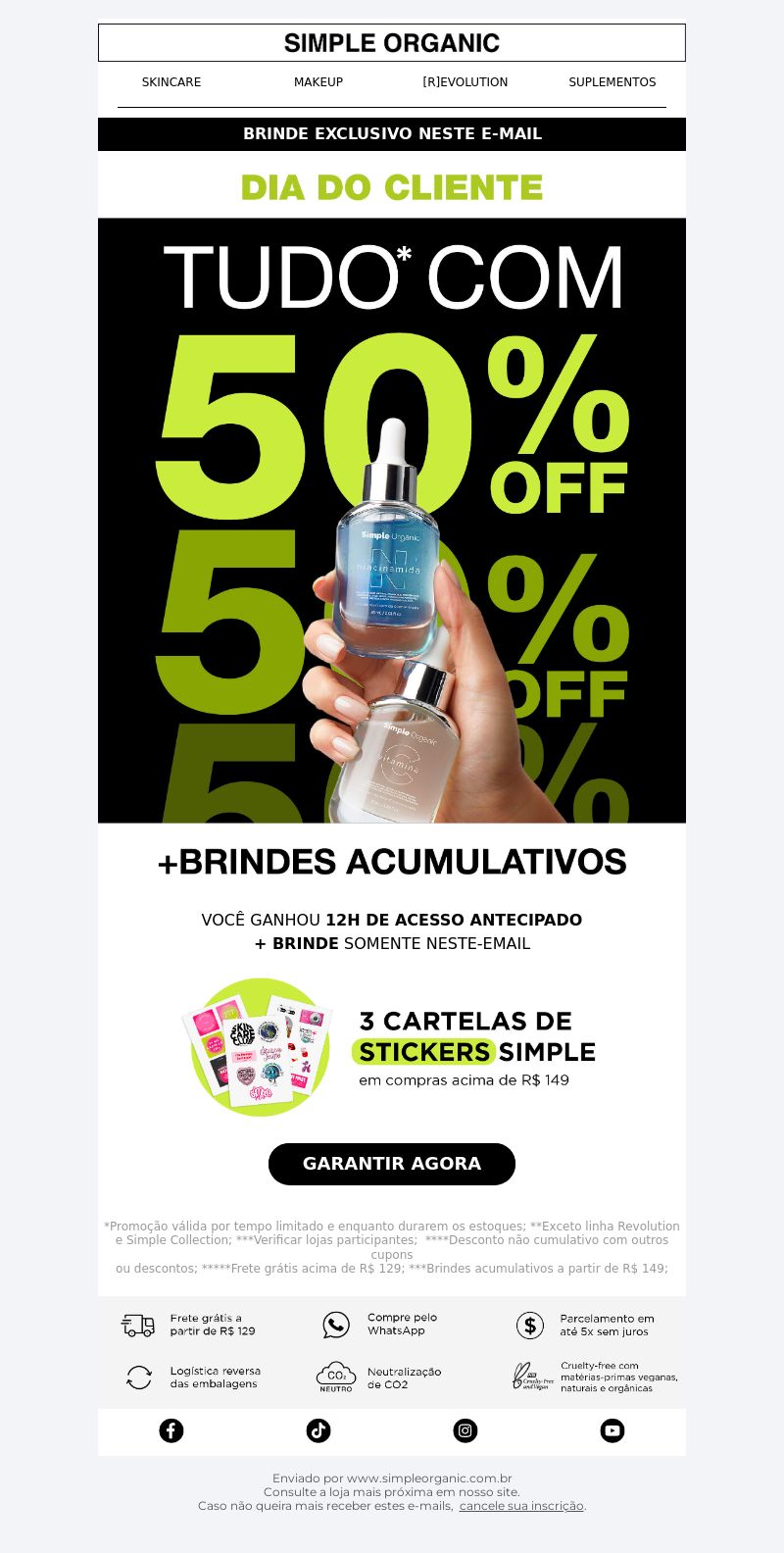
Task: Go to the [R]EVOLUTION section
Action: click(465, 82)
